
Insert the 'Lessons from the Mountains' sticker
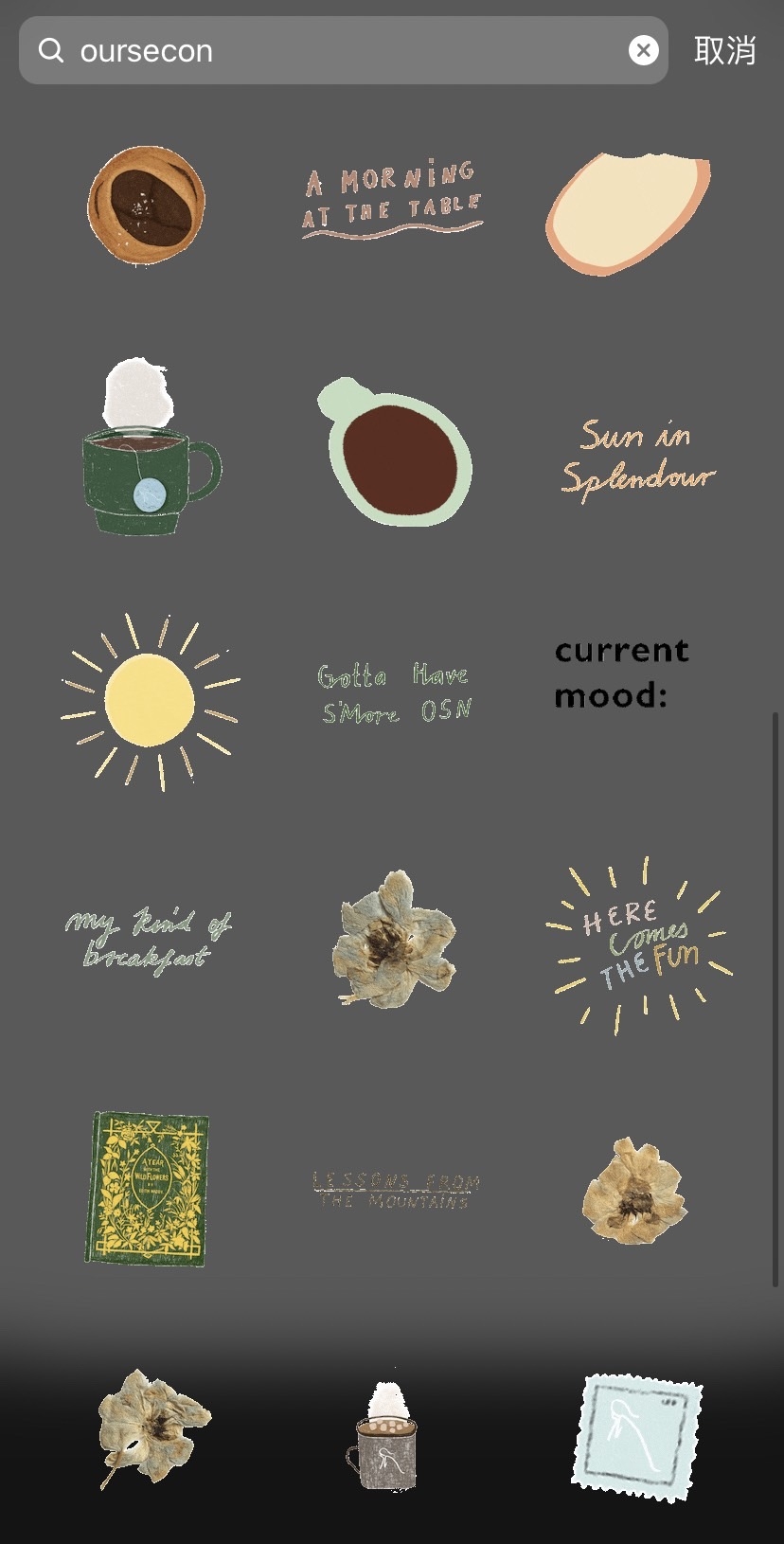tap(396, 1190)
